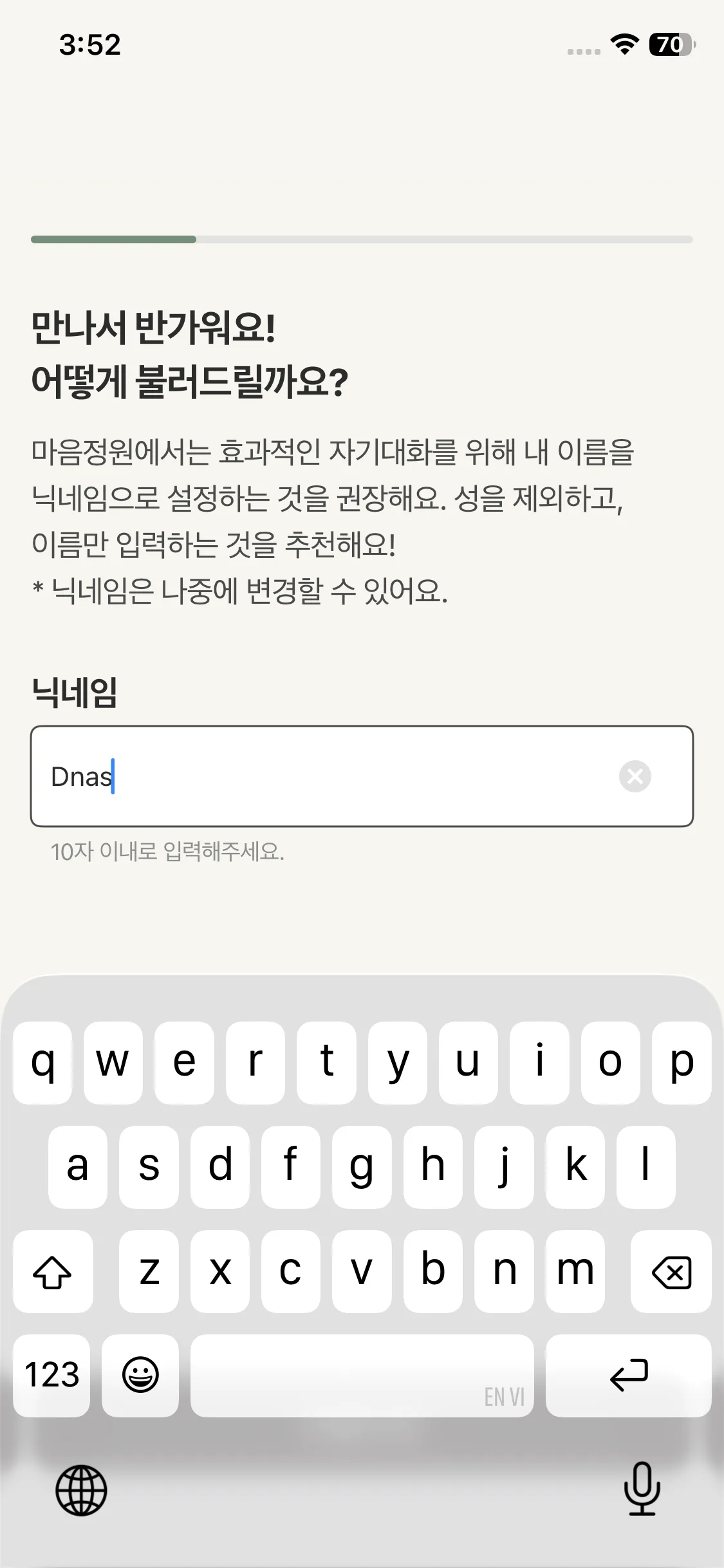724x1568 pixels.
Task: Tap the Wi-Fi icon in the status bar
Action: (x=622, y=45)
